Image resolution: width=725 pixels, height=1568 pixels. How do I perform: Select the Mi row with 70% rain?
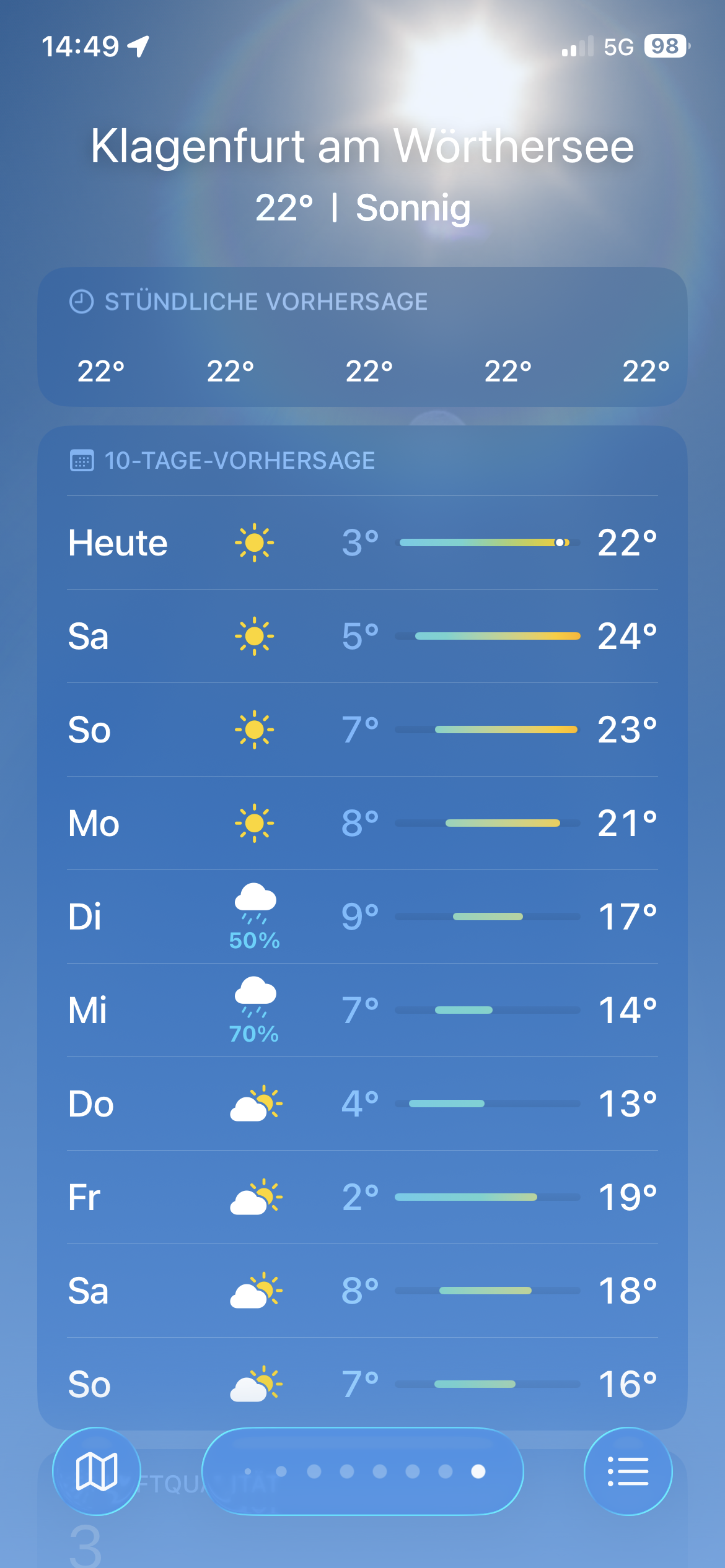click(362, 1010)
